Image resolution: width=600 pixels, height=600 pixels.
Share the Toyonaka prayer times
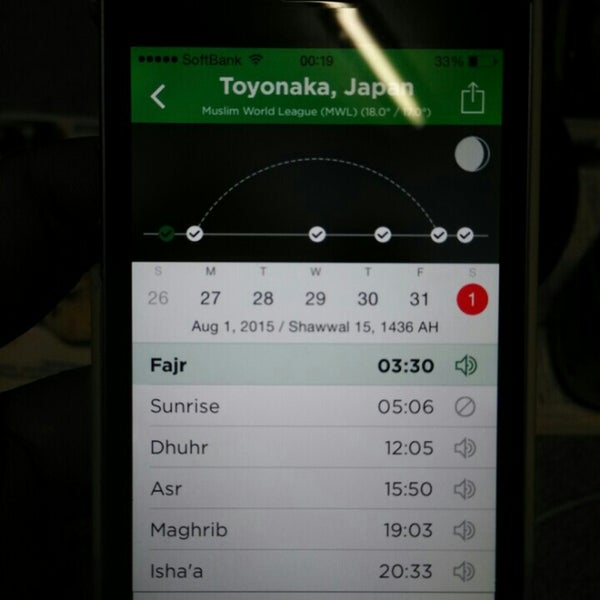click(472, 98)
